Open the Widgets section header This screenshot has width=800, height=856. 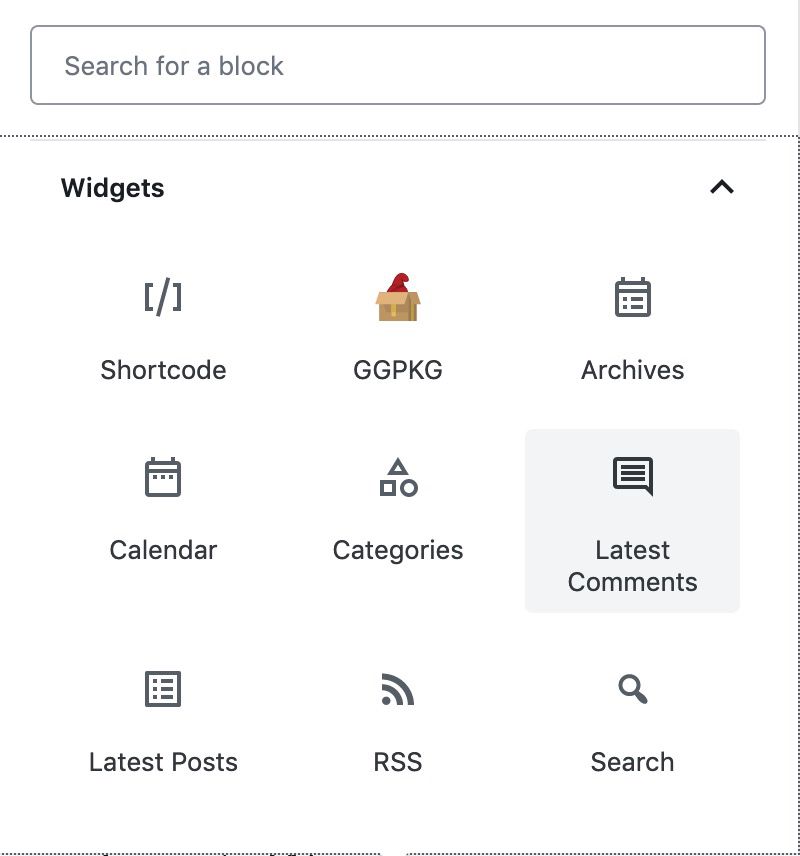(x=400, y=188)
